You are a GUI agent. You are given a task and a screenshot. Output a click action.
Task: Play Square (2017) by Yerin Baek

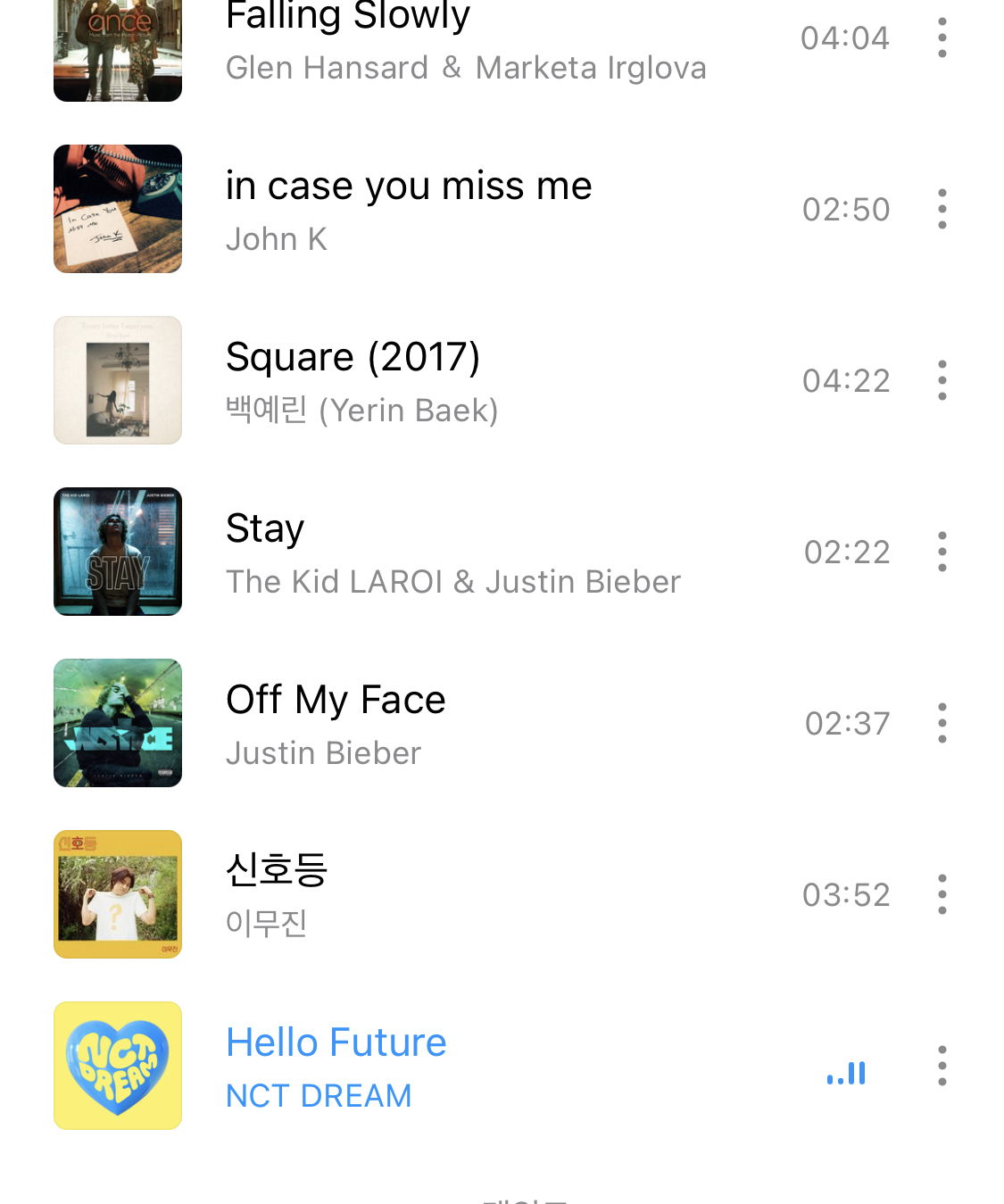(361, 381)
